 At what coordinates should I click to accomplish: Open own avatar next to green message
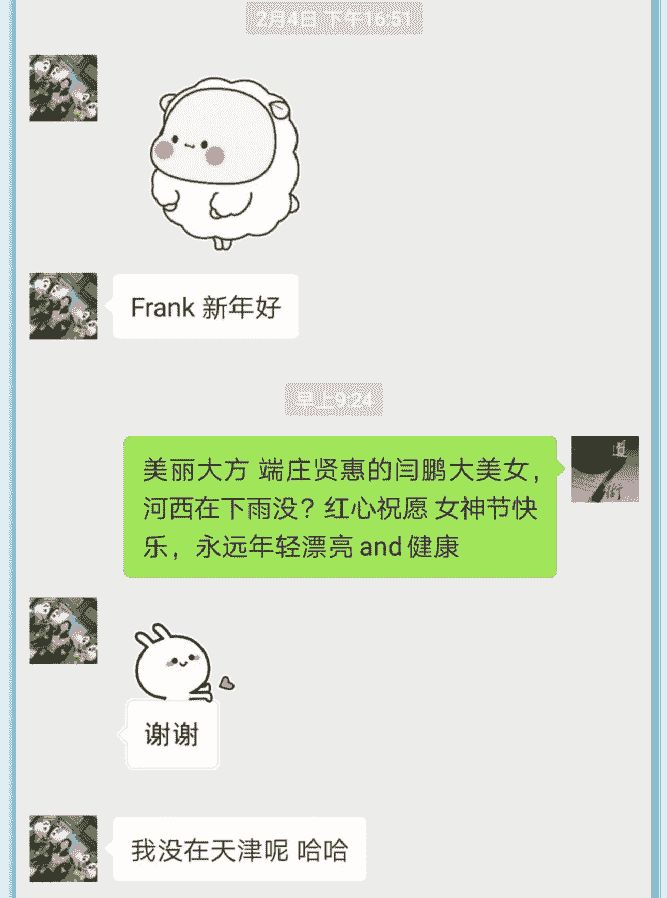point(604,469)
